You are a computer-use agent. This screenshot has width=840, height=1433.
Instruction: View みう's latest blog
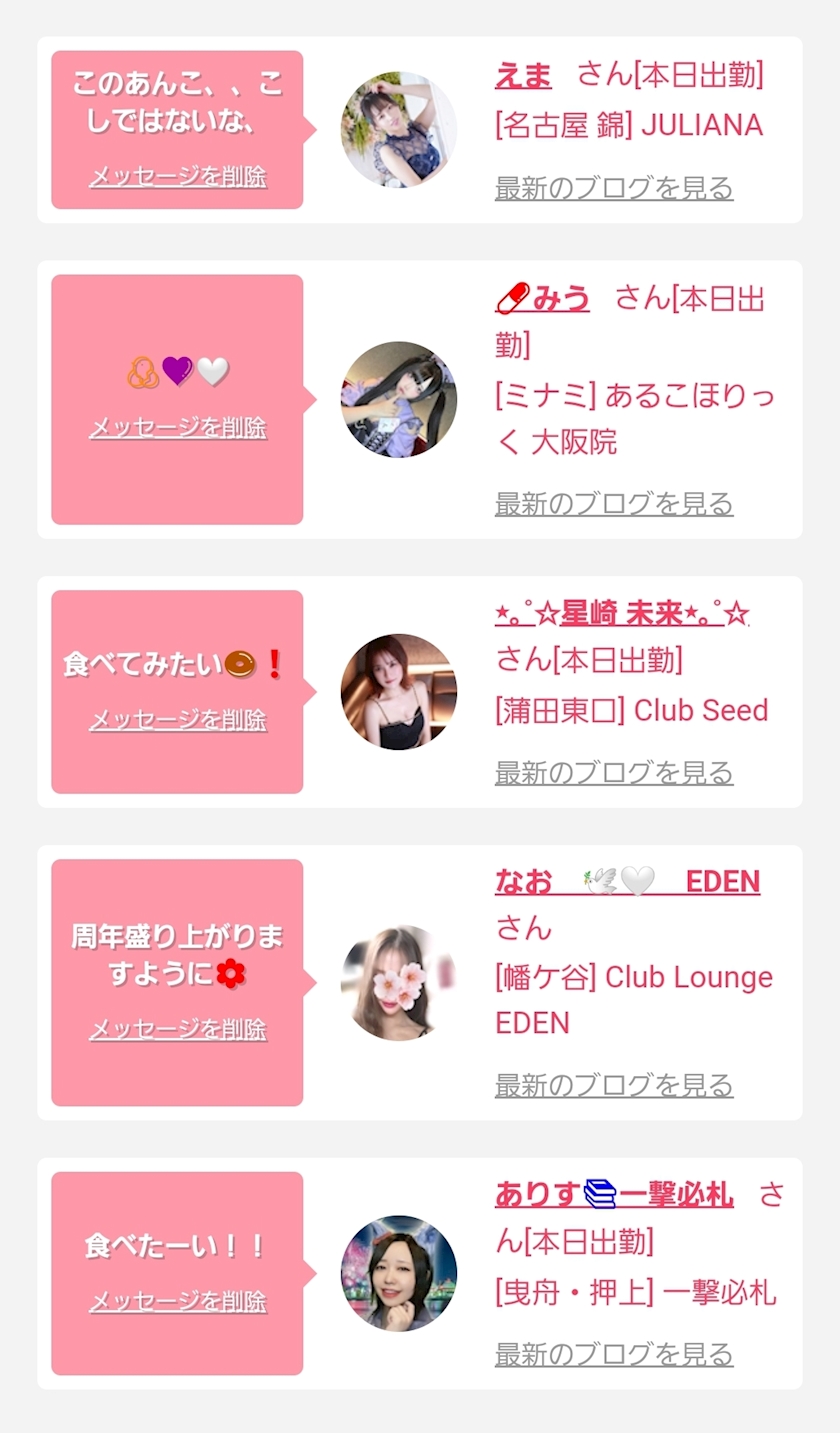pyautogui.click(x=614, y=504)
